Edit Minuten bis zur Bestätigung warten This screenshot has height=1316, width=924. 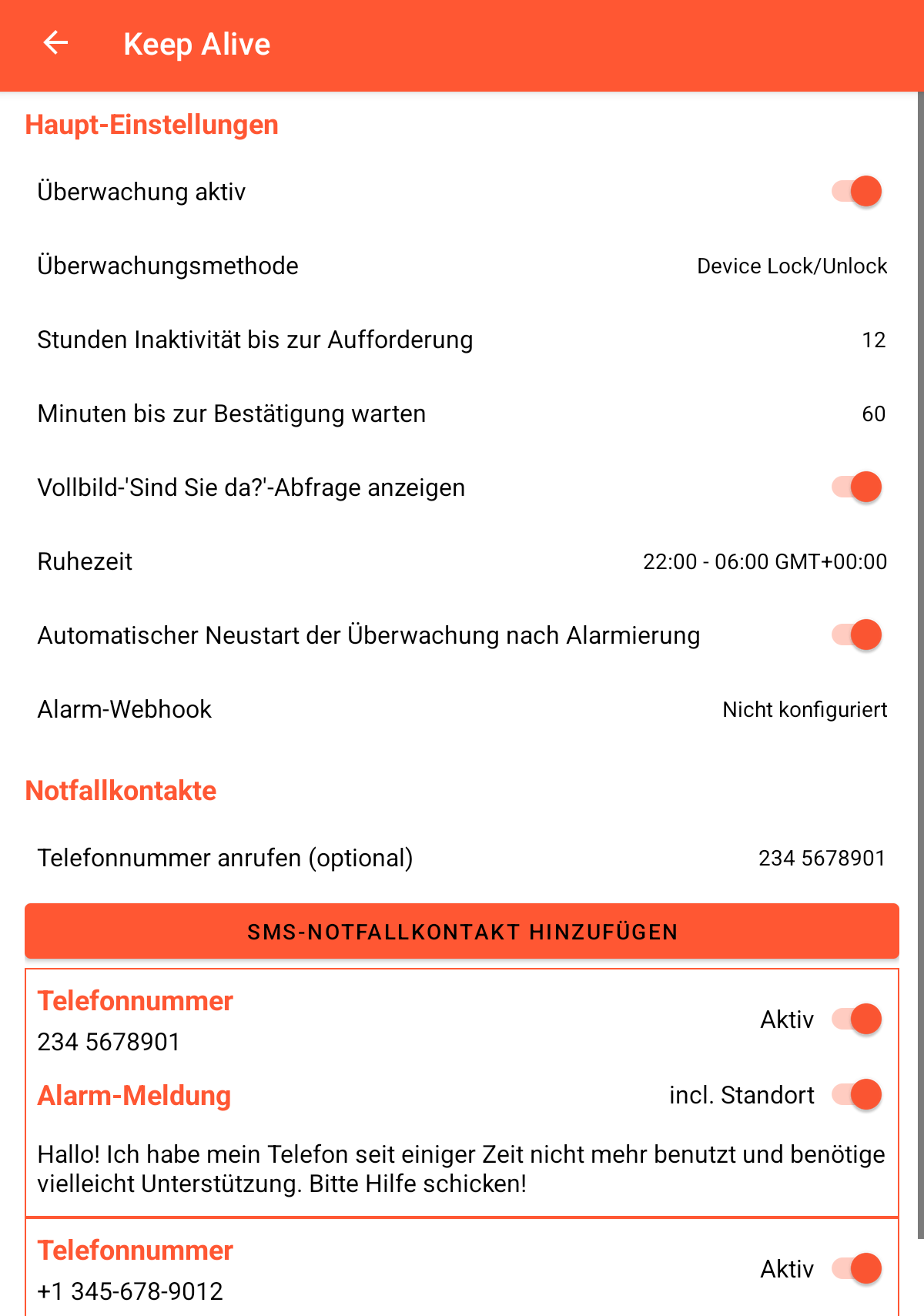pos(462,414)
